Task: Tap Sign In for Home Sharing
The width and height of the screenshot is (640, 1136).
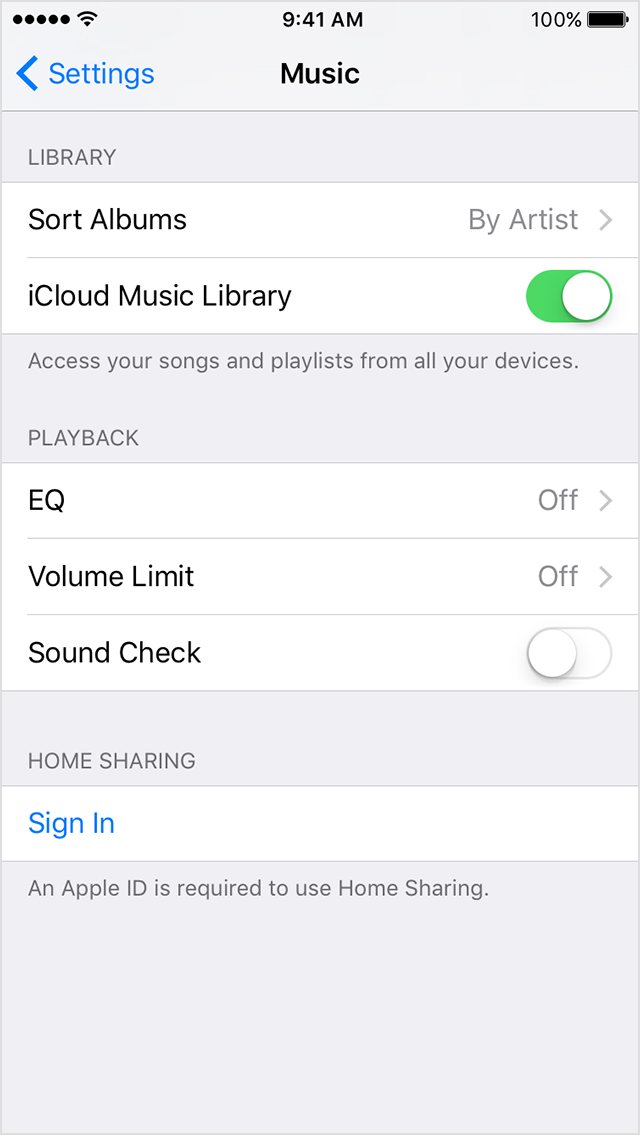Action: [72, 823]
